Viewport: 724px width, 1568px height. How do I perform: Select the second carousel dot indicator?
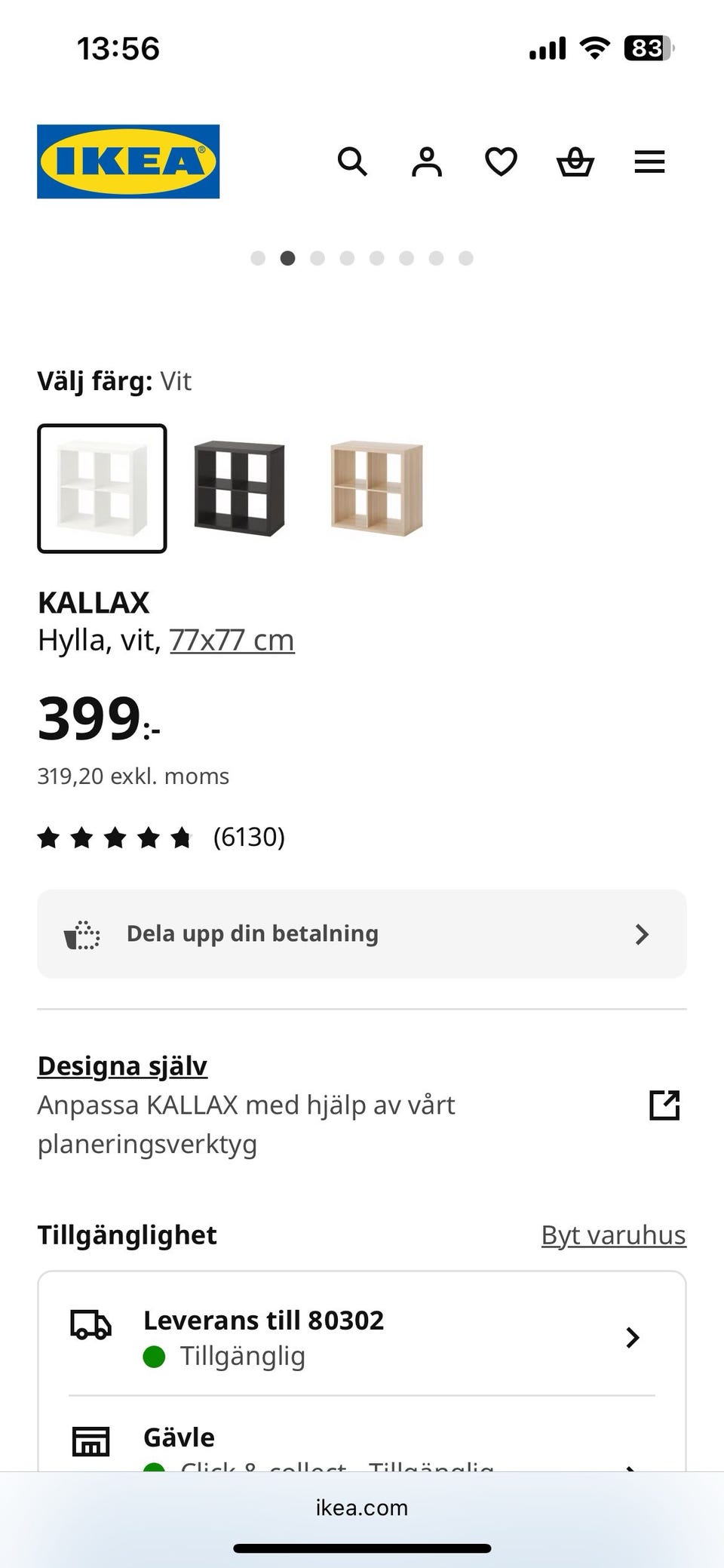[x=288, y=258]
